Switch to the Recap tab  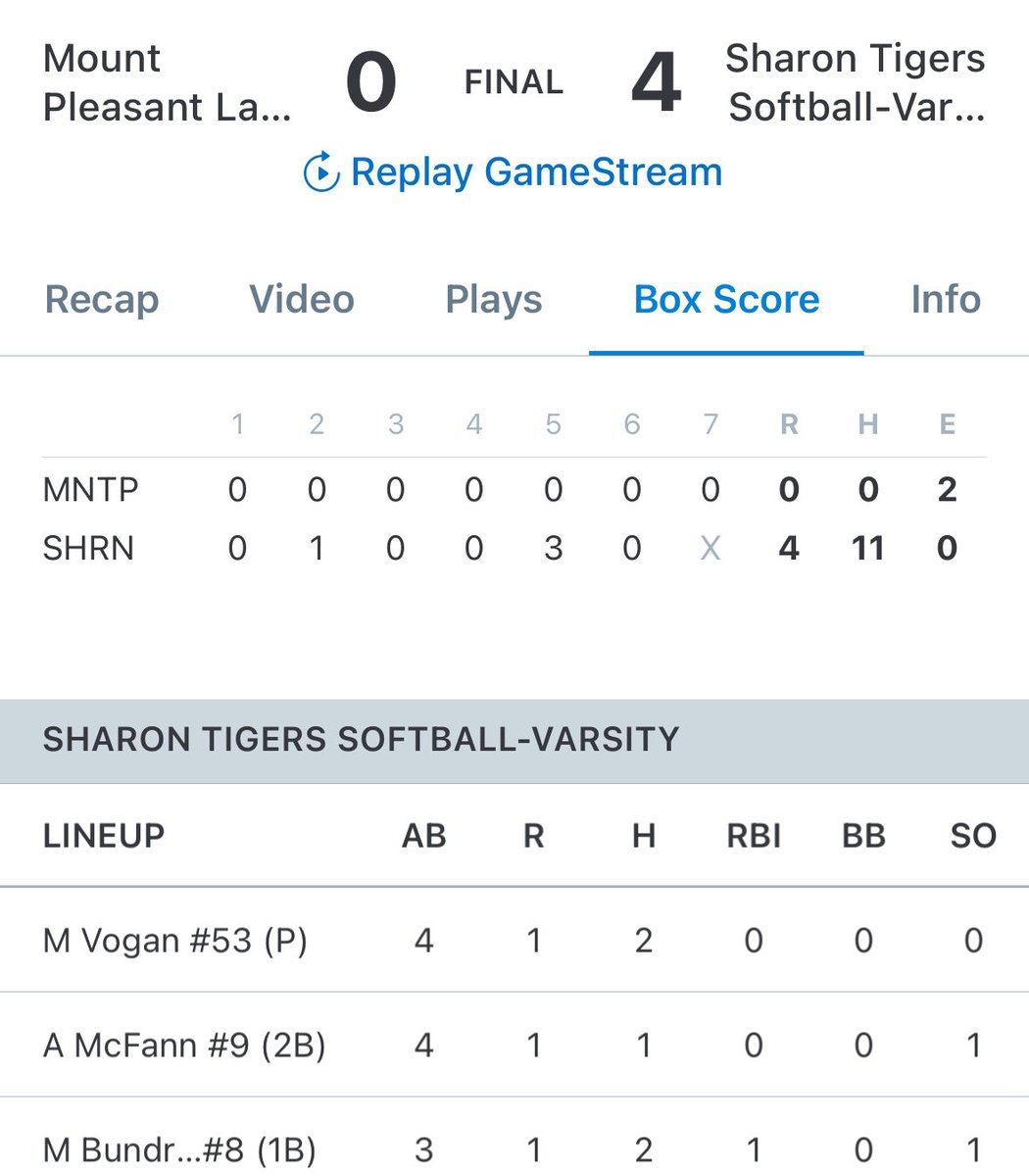(x=102, y=300)
